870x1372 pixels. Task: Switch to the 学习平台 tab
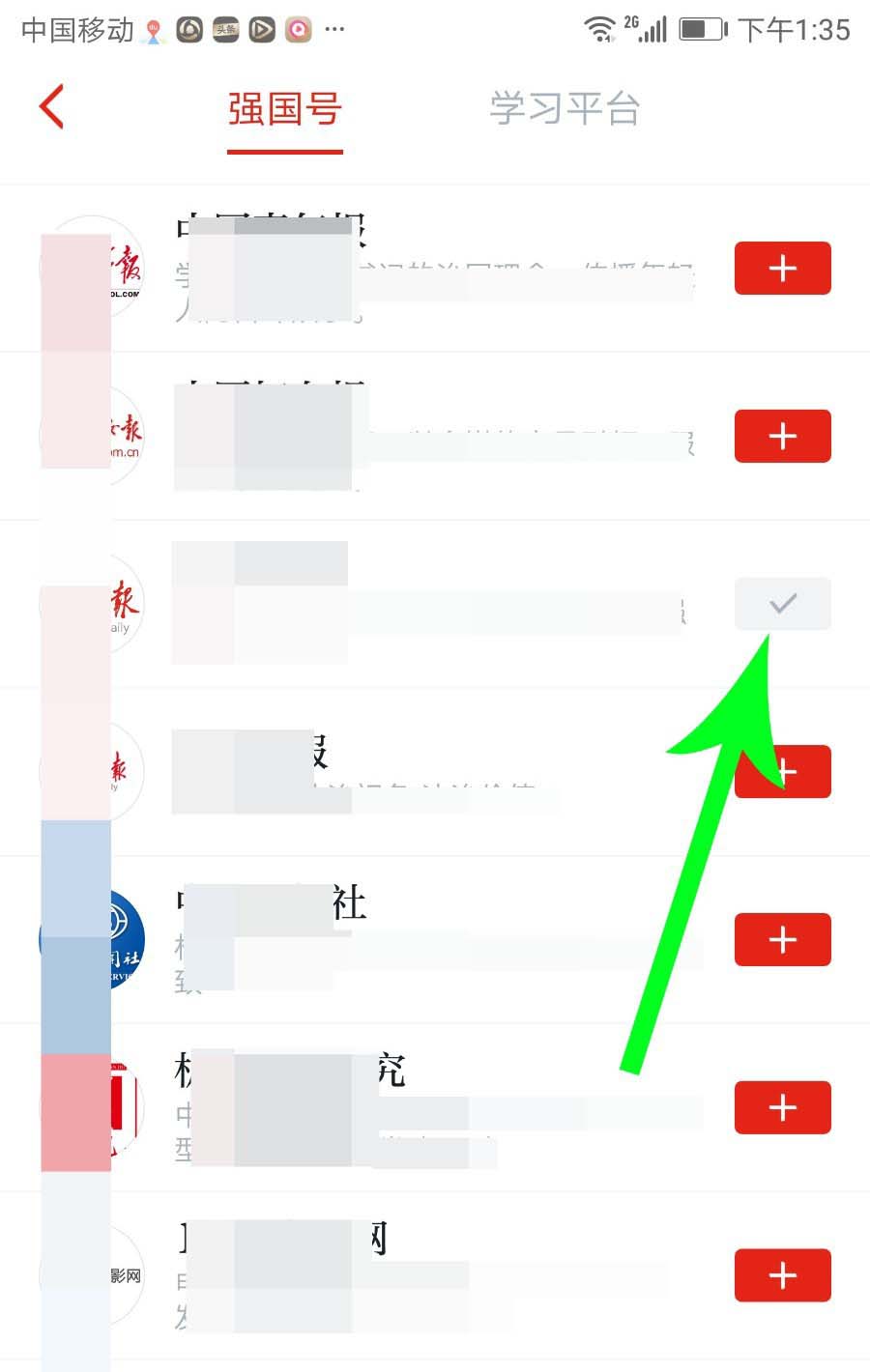(x=564, y=109)
